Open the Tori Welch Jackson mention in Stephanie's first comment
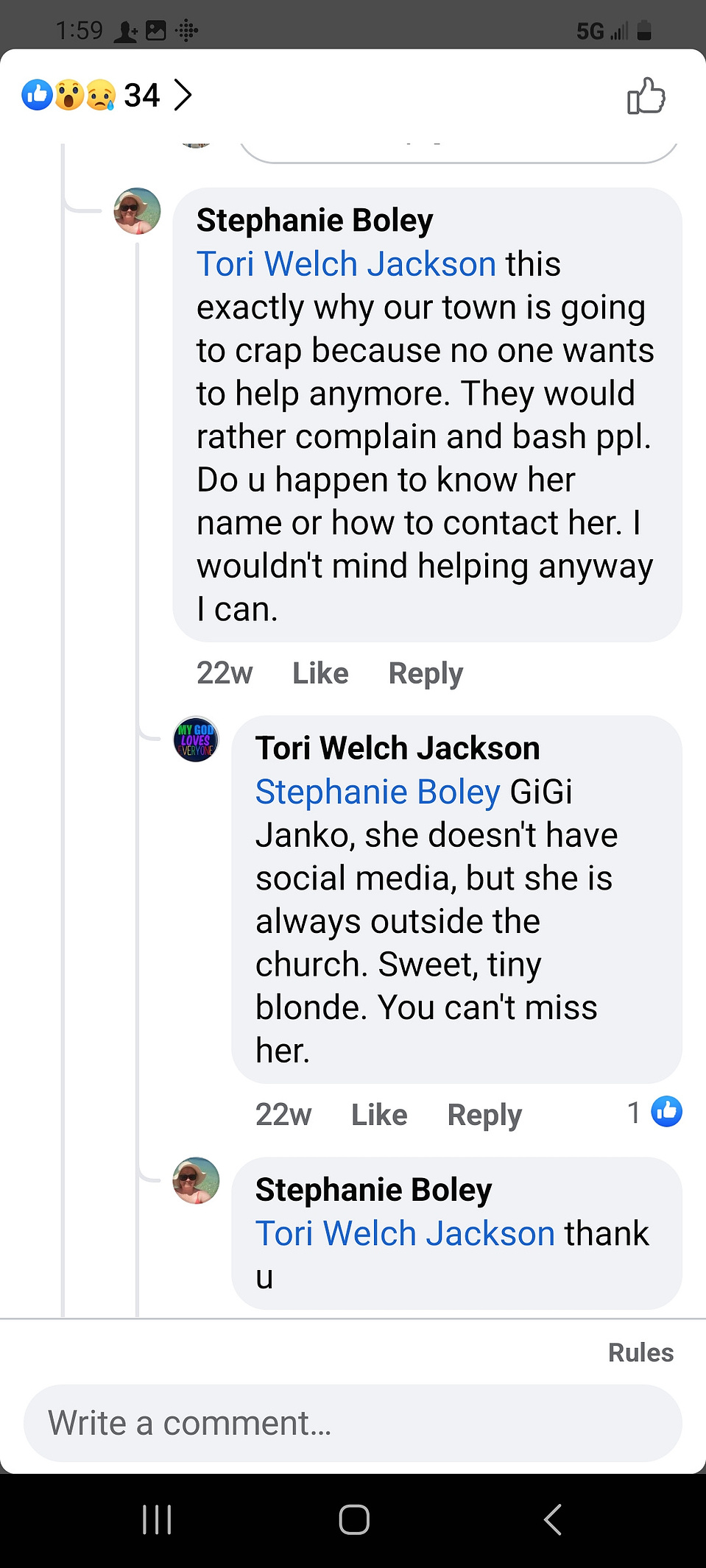 (x=346, y=264)
